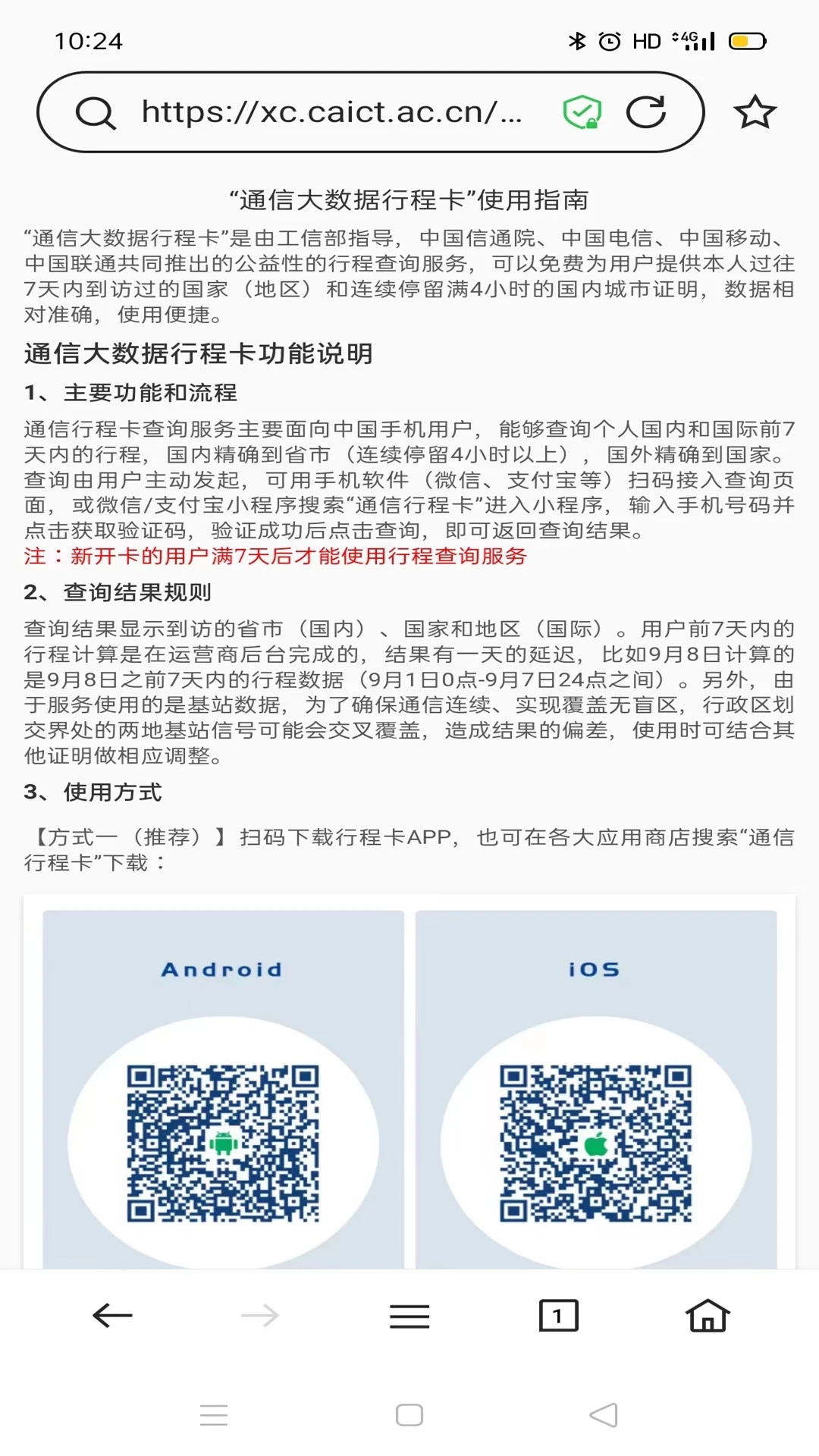
Task: Tap the system back button
Action: (x=604, y=1415)
